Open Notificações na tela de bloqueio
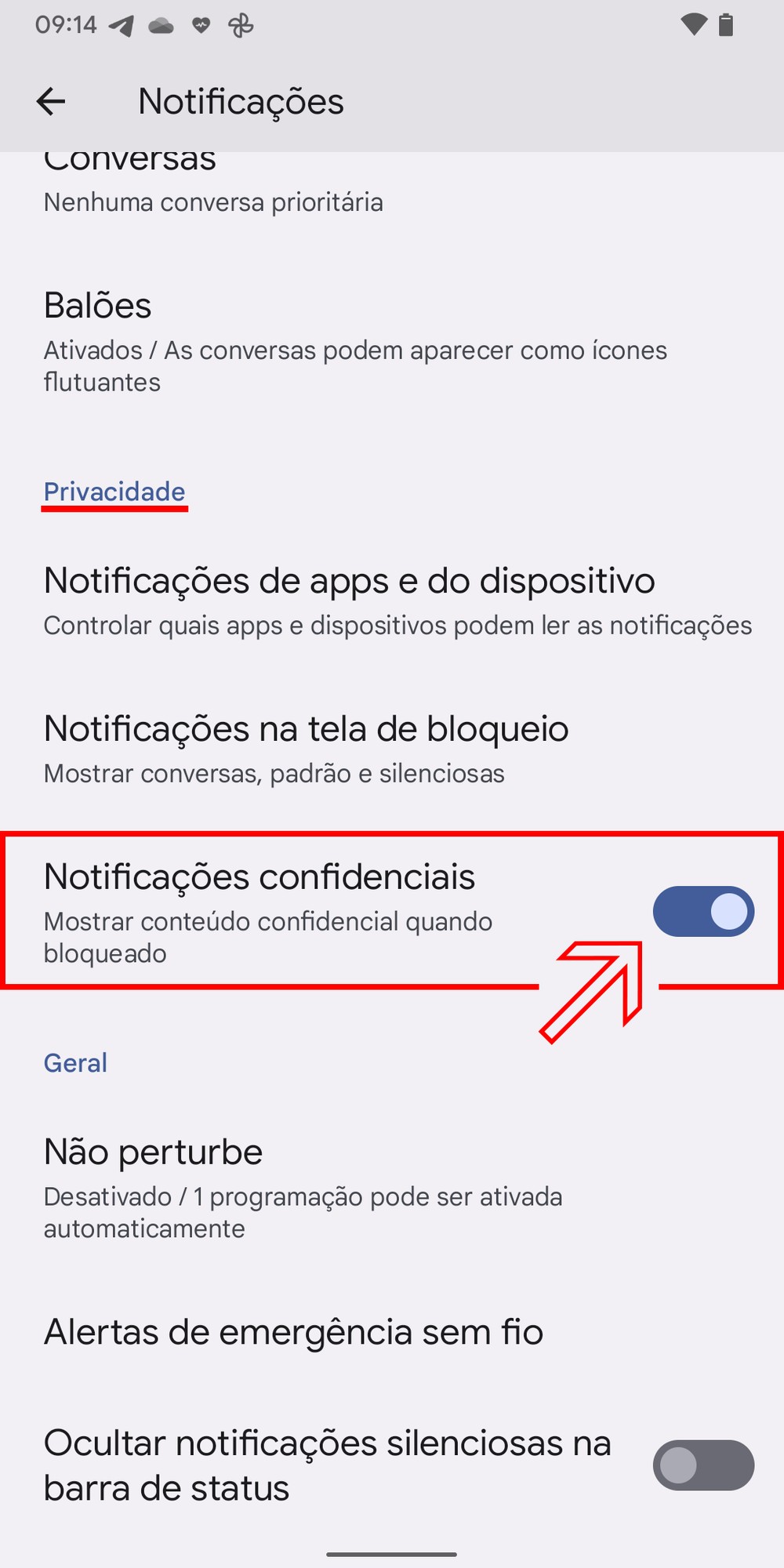The width and height of the screenshot is (784, 1568). click(x=306, y=749)
